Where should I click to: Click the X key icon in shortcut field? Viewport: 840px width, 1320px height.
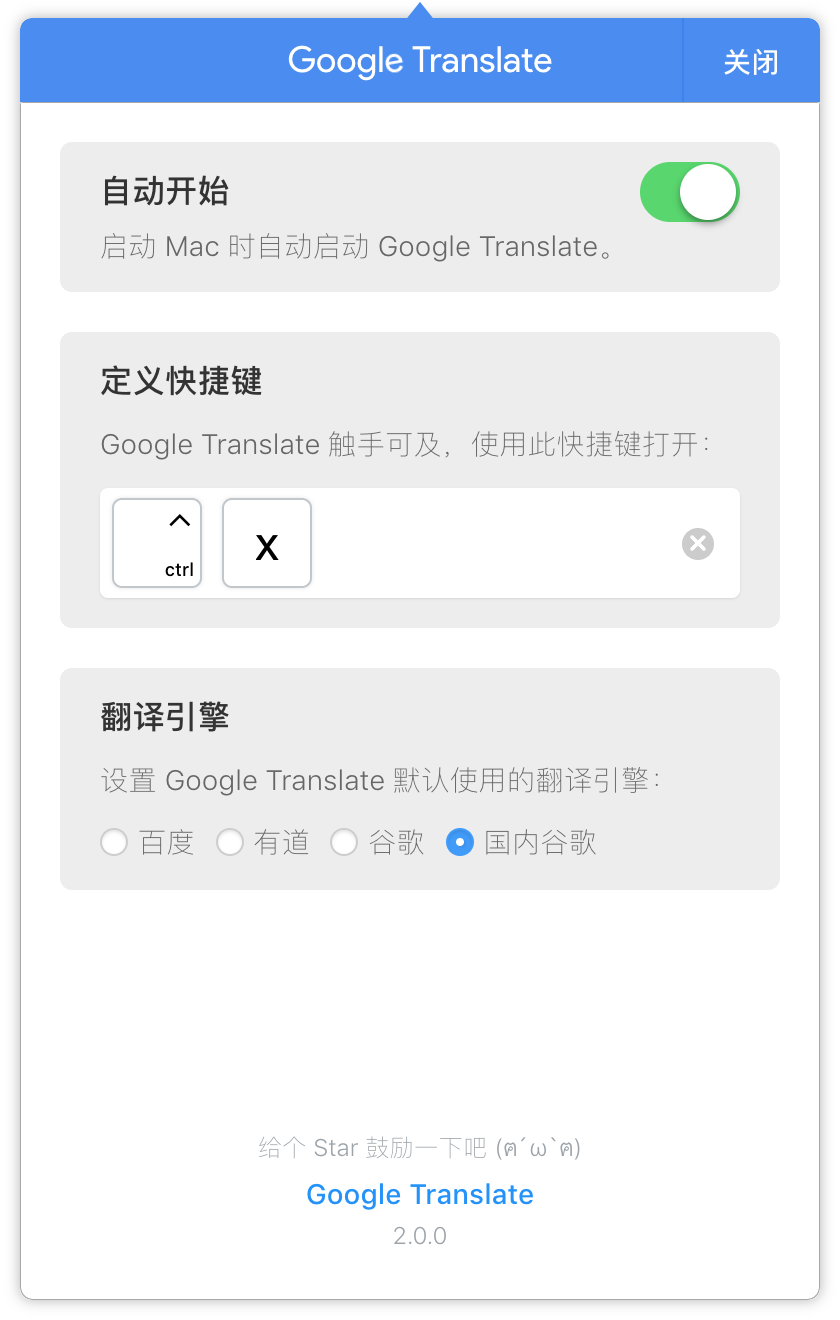(266, 543)
